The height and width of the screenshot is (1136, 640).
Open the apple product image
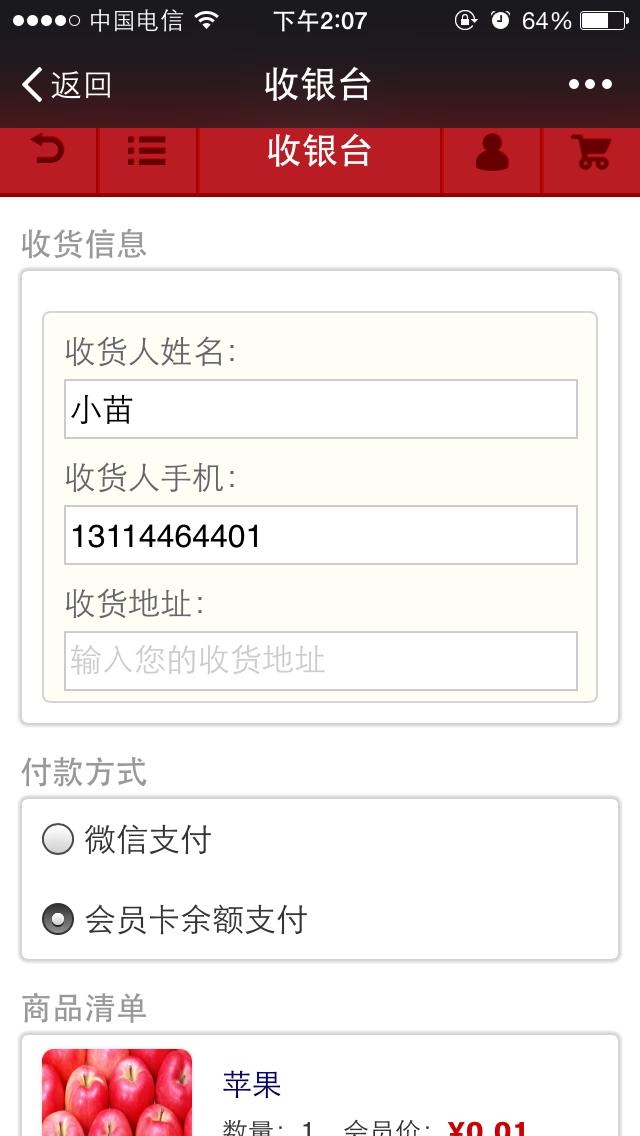click(x=116, y=1092)
